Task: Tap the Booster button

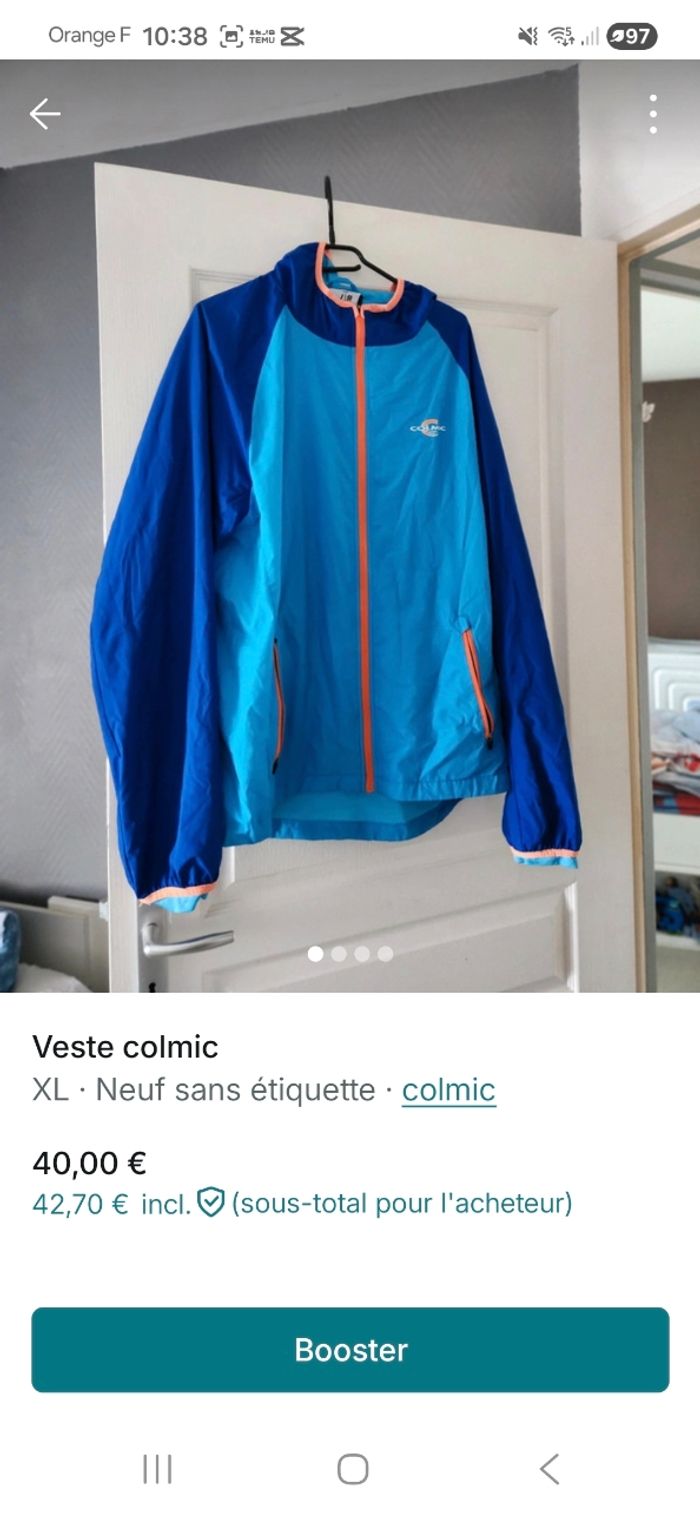Action: (350, 1349)
